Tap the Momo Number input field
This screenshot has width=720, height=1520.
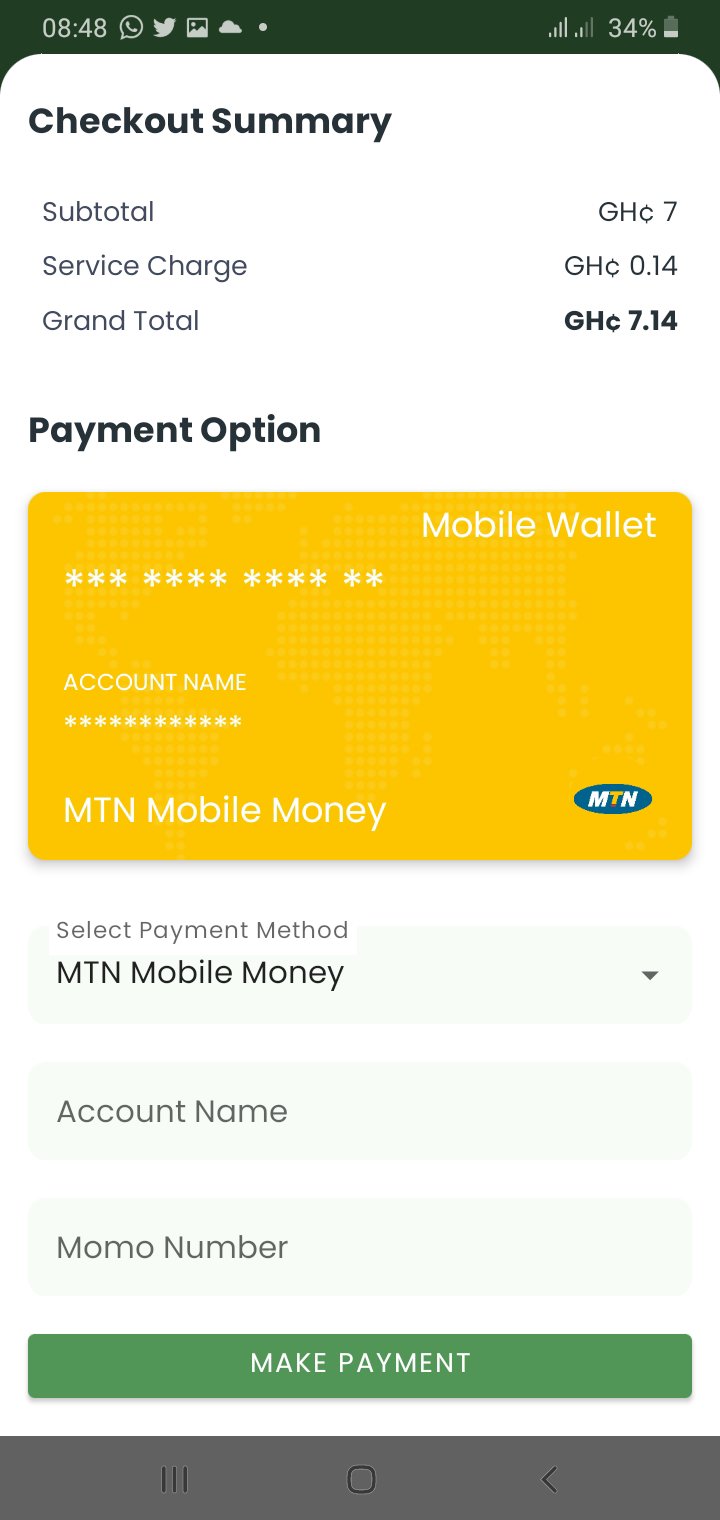click(360, 1247)
